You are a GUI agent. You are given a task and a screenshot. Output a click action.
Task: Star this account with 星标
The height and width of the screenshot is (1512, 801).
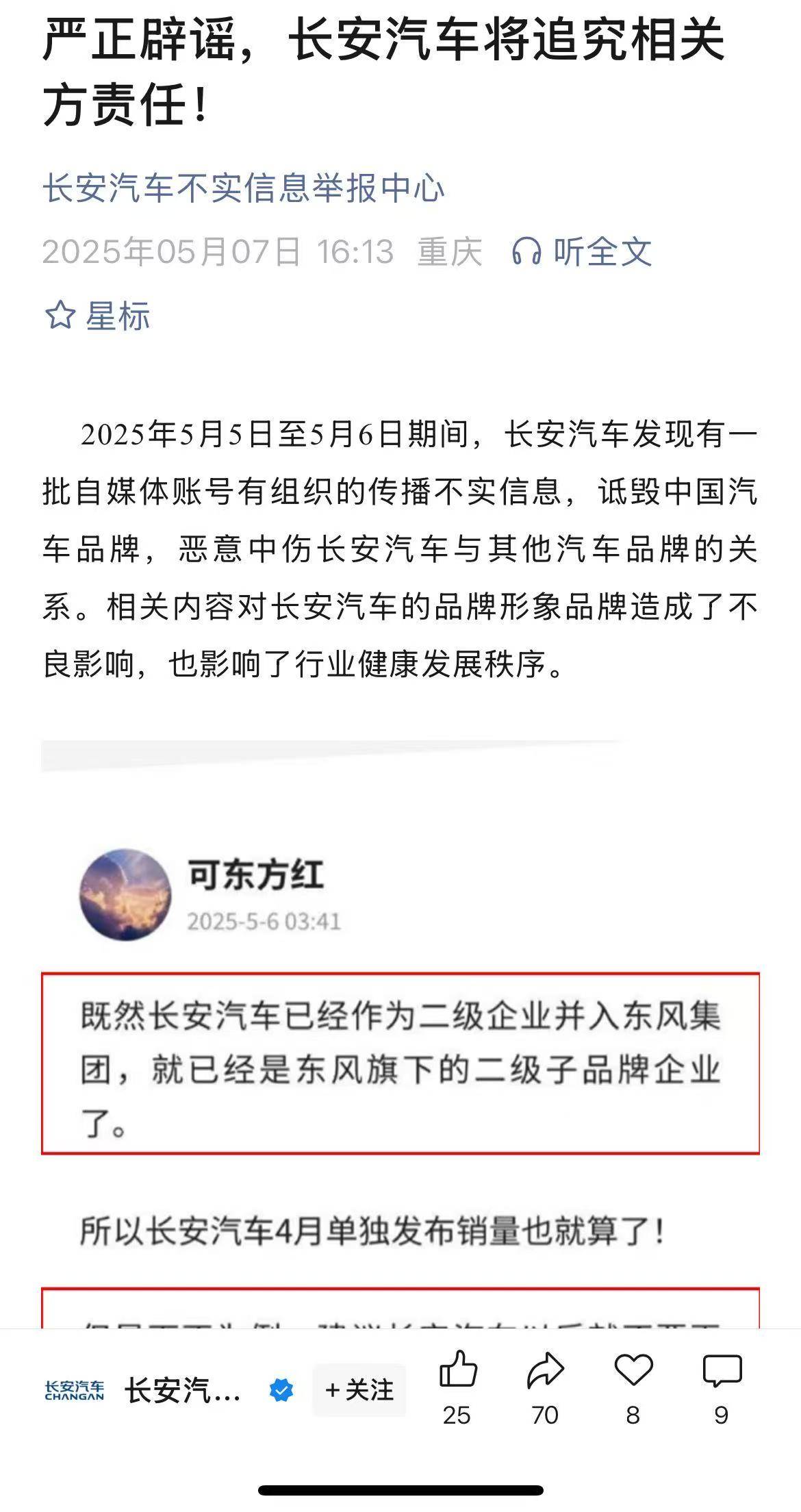97,316
